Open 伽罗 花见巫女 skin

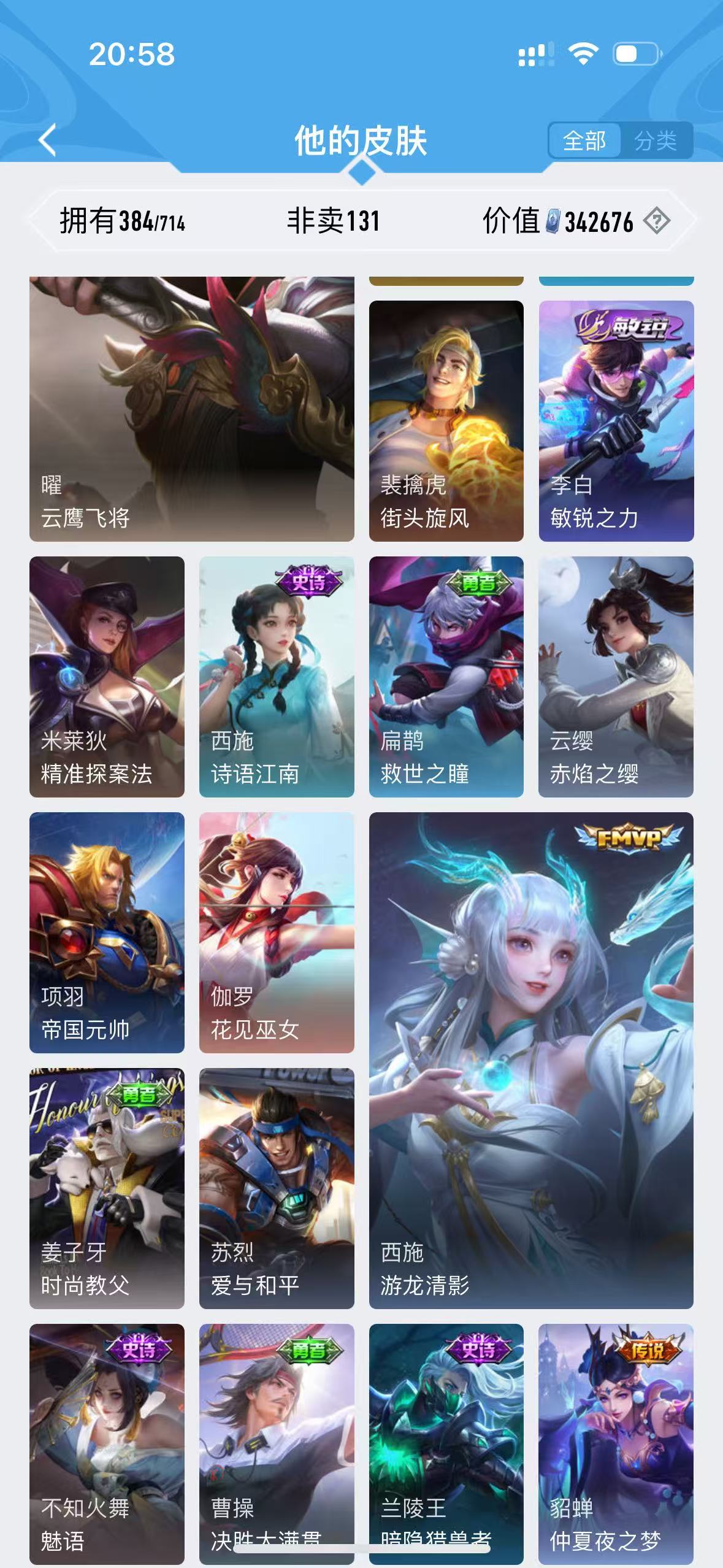click(x=277, y=932)
